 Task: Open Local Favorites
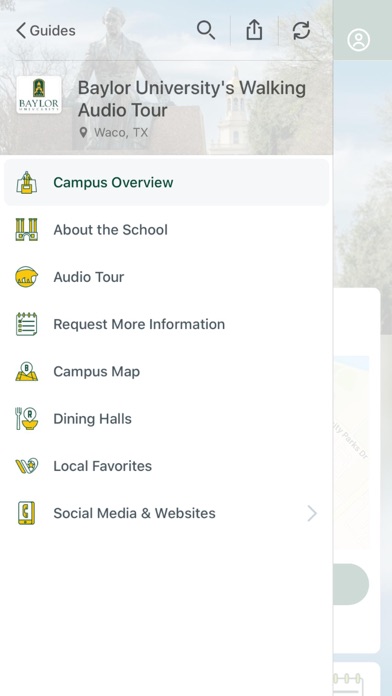(x=166, y=466)
